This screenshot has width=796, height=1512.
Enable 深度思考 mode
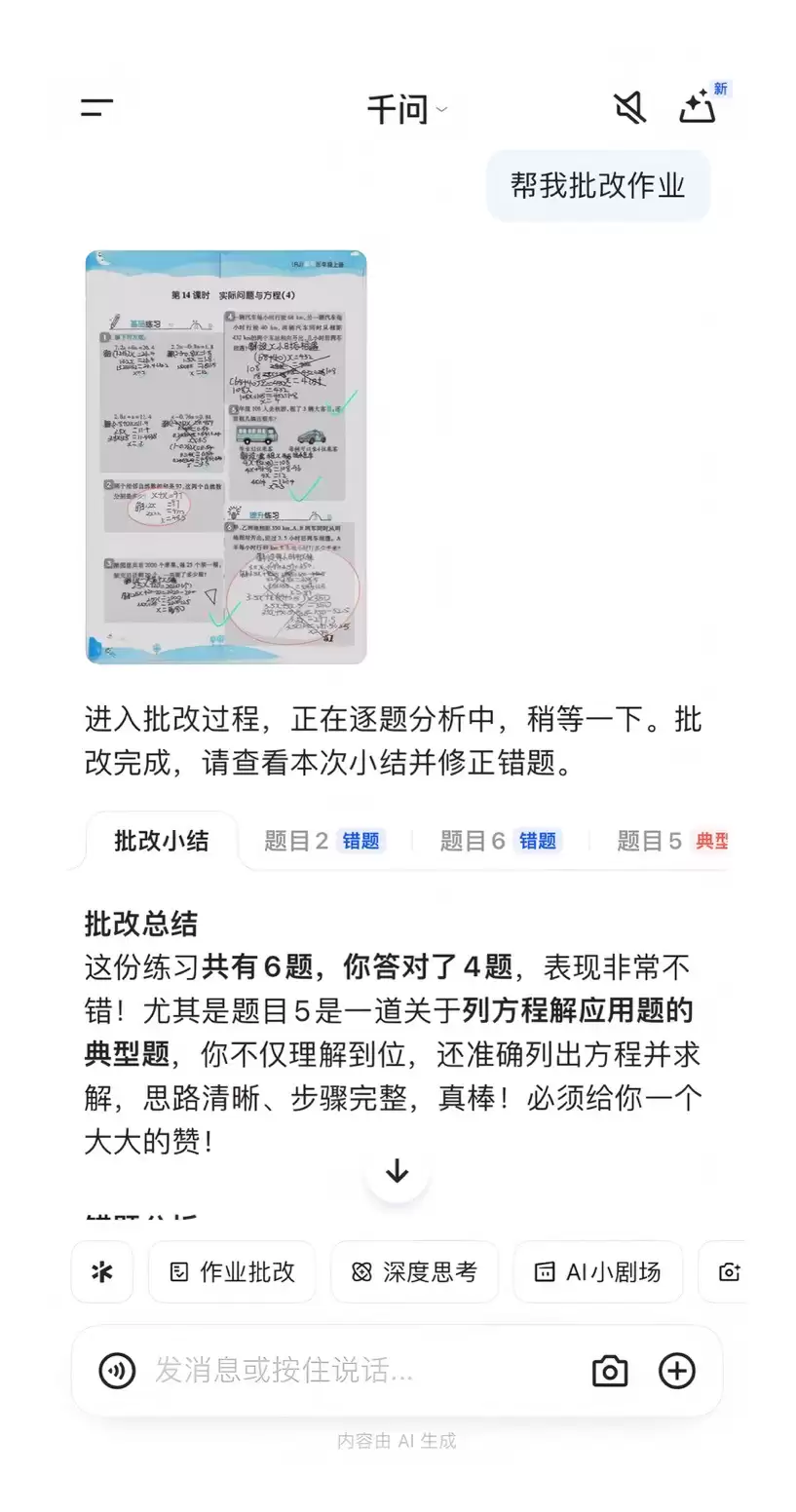(414, 1272)
